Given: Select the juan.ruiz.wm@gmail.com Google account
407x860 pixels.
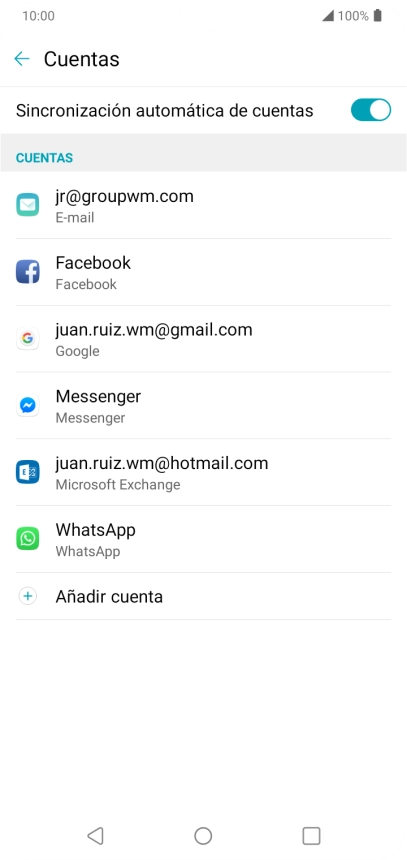Looking at the screenshot, I should coord(204,339).
